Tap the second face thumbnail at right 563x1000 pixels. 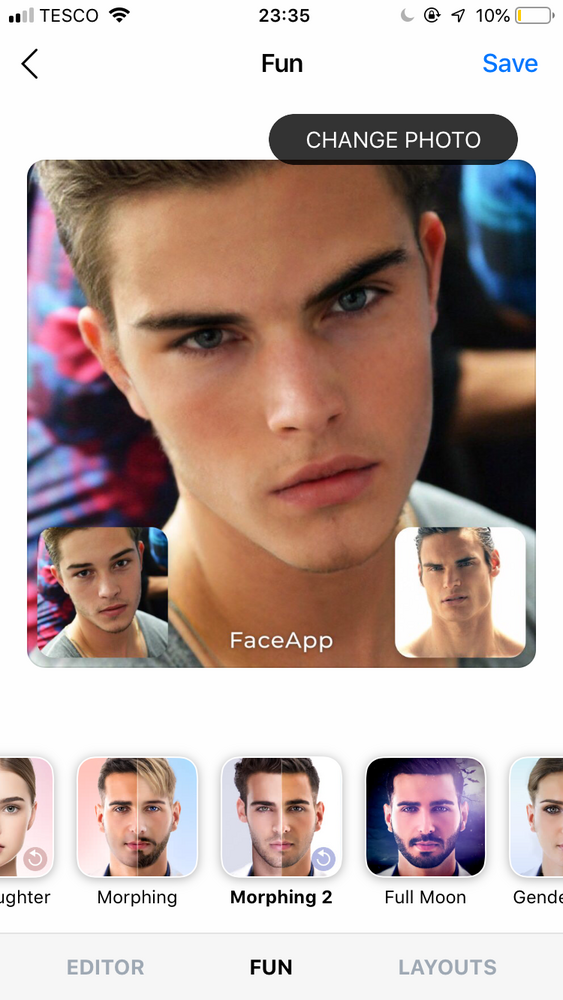pyautogui.click(x=460, y=592)
